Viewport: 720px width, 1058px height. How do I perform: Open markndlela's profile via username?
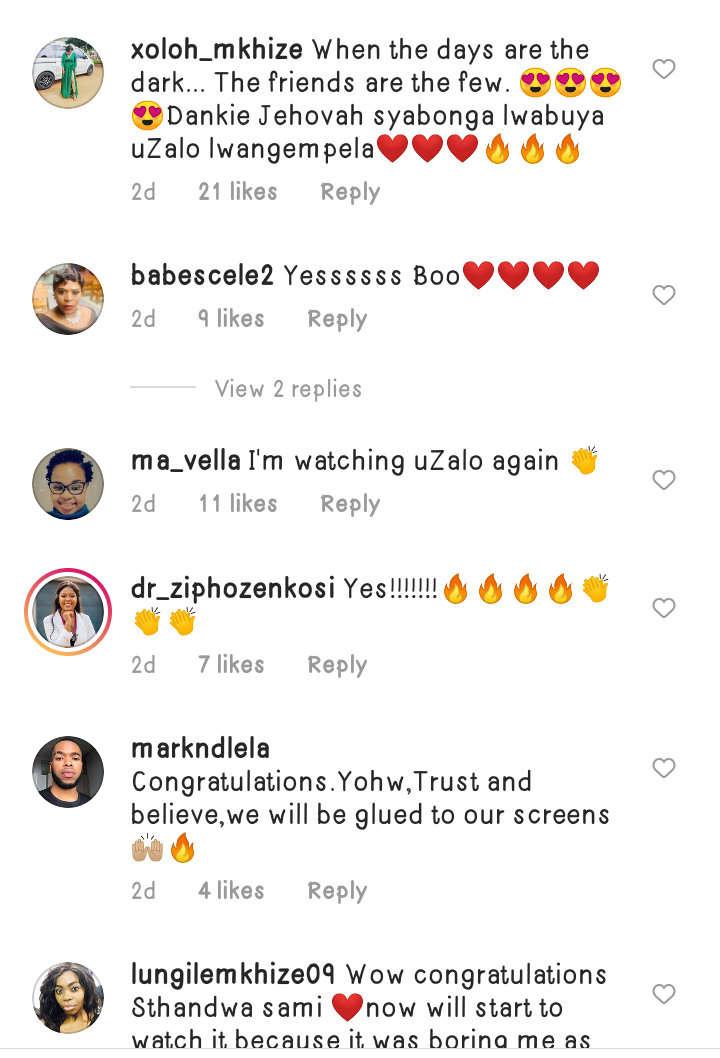pos(200,749)
